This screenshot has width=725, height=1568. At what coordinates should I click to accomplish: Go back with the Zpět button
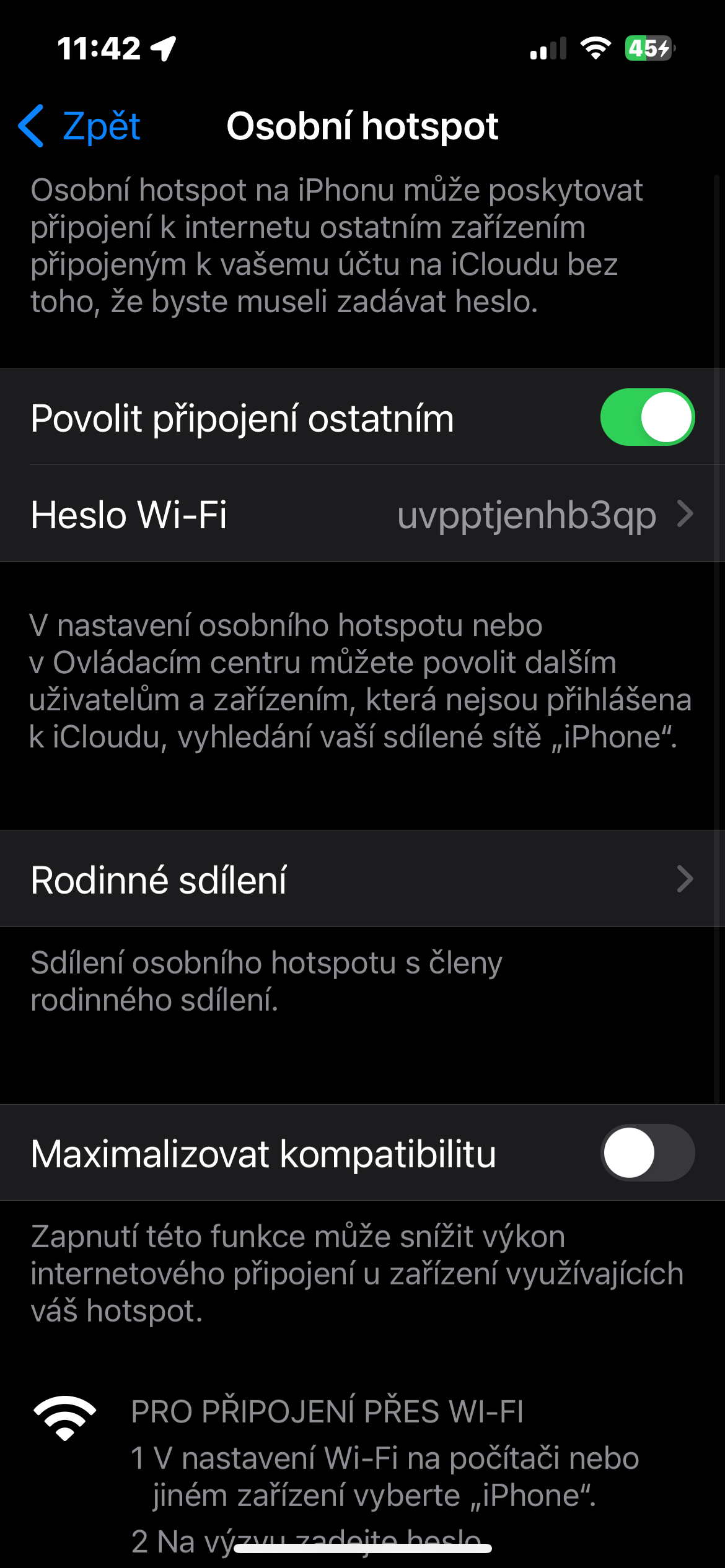[81, 126]
